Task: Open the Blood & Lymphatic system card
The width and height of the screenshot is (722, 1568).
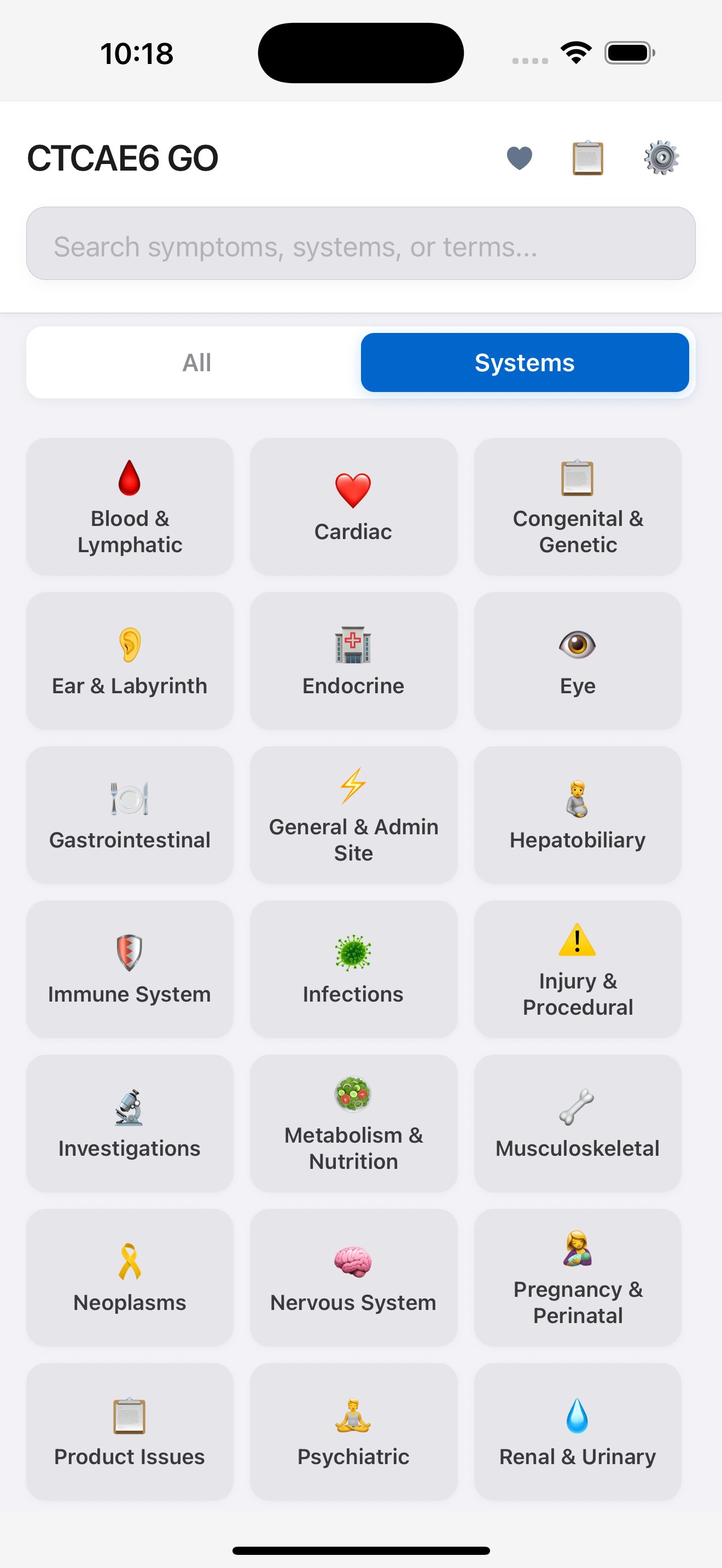Action: point(130,507)
